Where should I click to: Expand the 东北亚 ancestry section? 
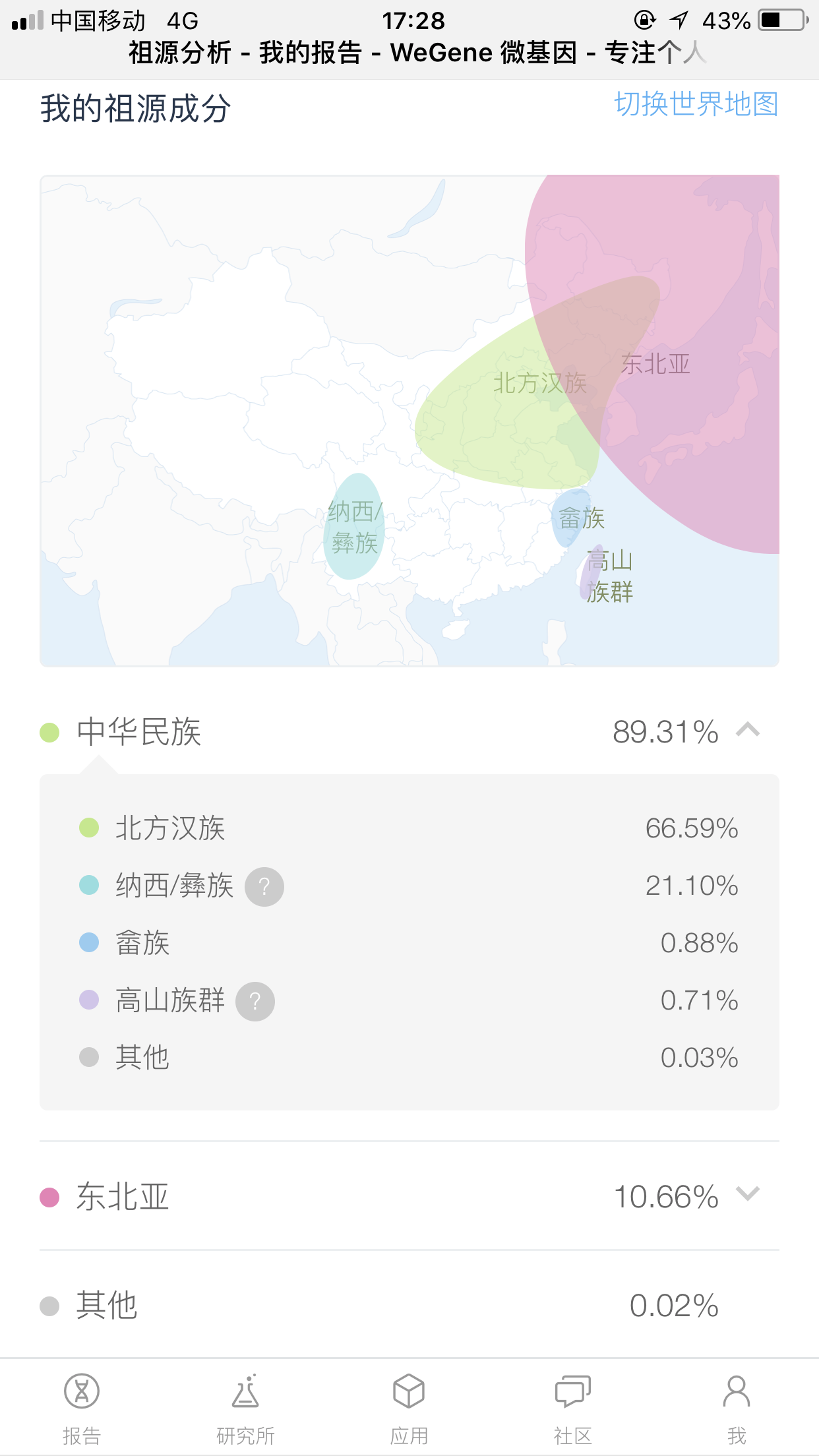(x=748, y=1194)
